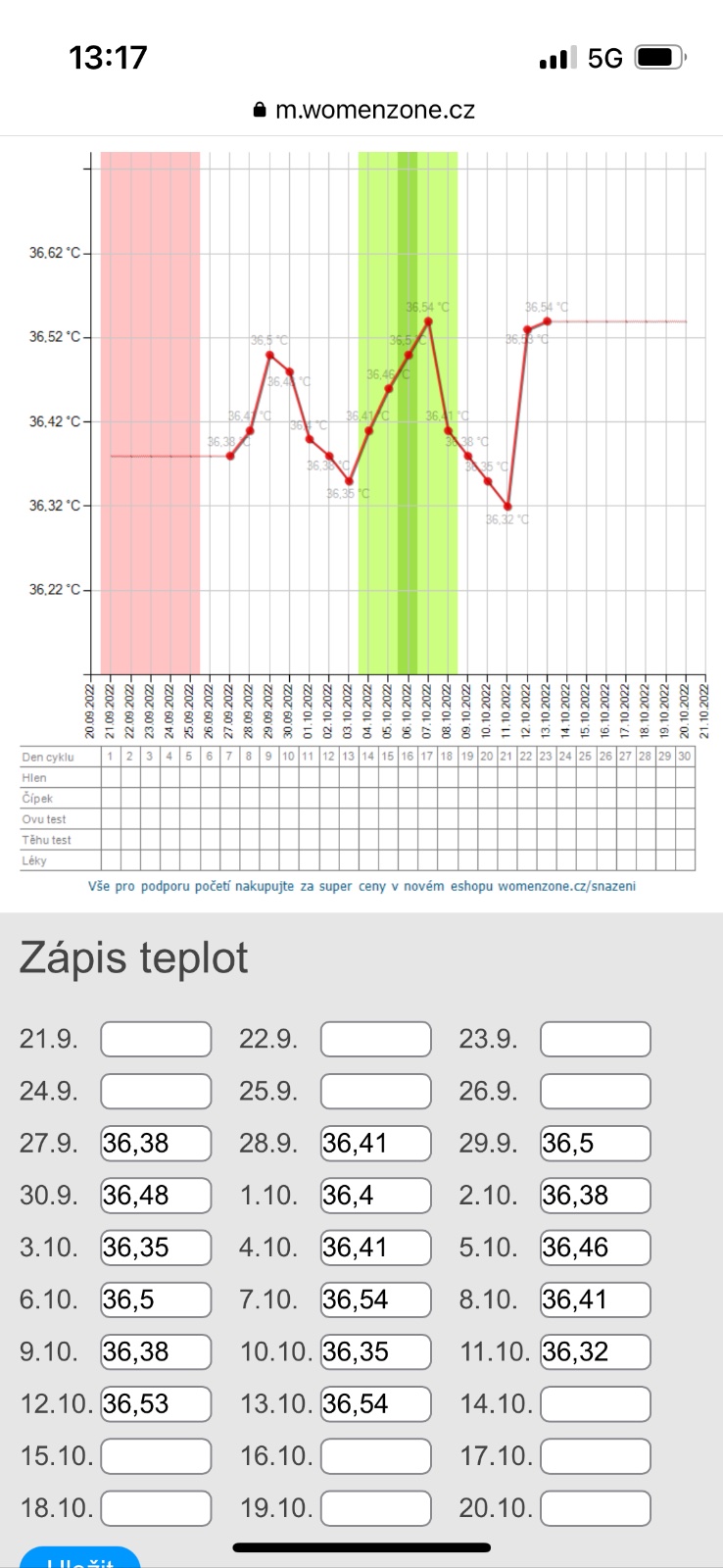Viewport: 723px width, 1568px height.
Task: Edit the 11.10. temperature 36,32
Action: point(596,1351)
